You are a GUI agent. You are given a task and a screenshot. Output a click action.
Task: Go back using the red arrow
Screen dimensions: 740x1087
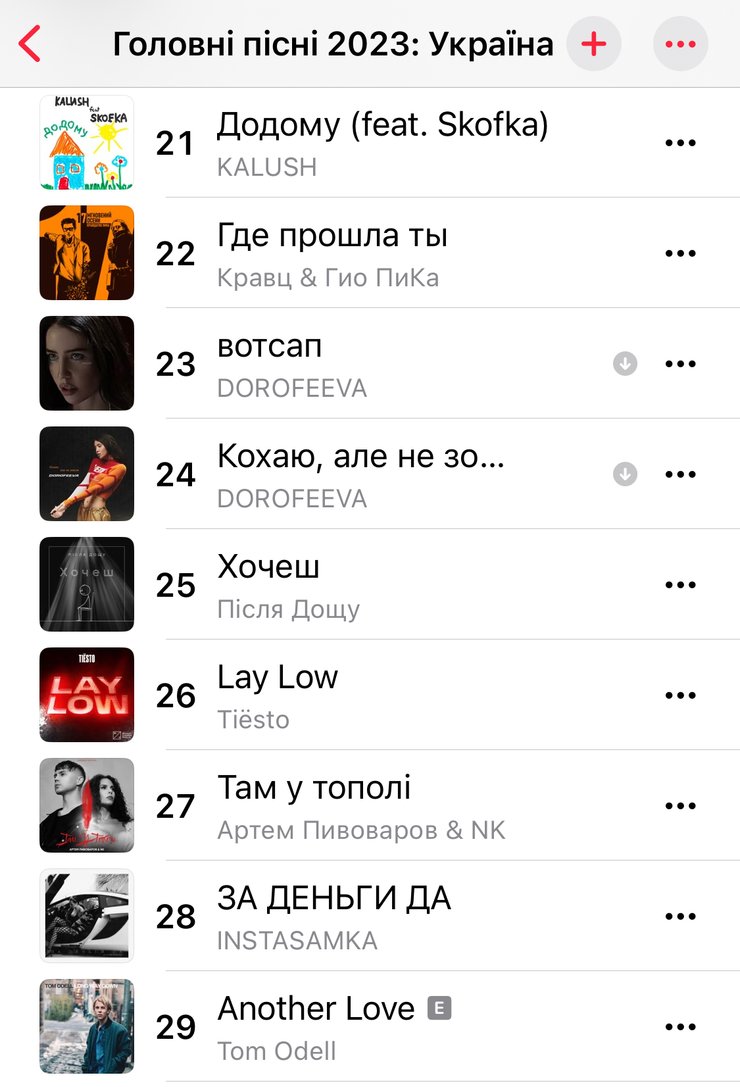point(30,44)
